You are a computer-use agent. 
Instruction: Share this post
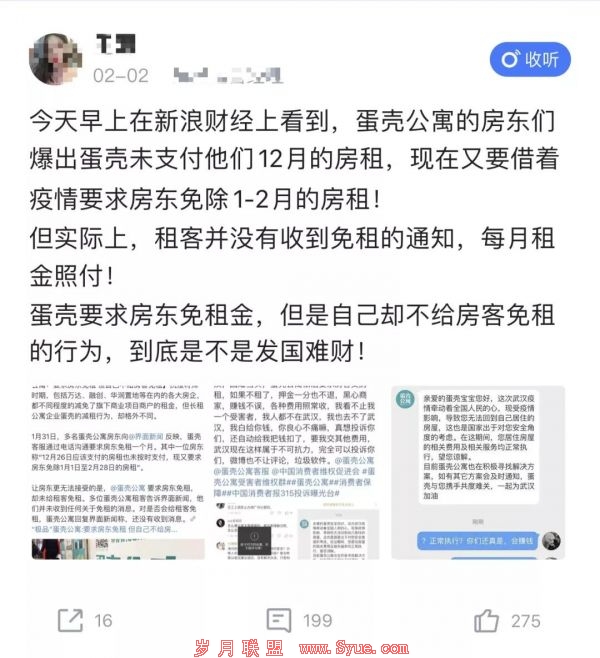(84, 621)
